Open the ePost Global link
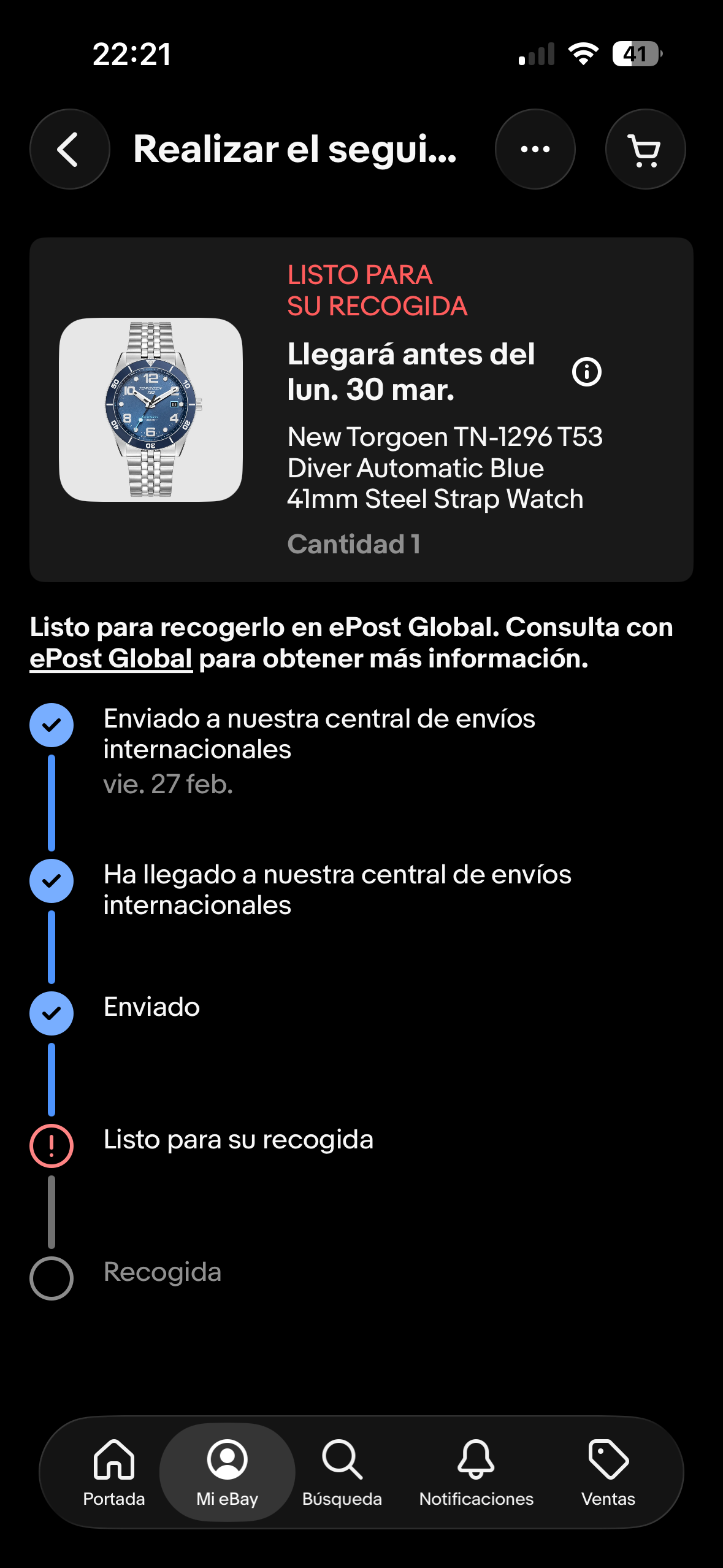 [x=111, y=659]
